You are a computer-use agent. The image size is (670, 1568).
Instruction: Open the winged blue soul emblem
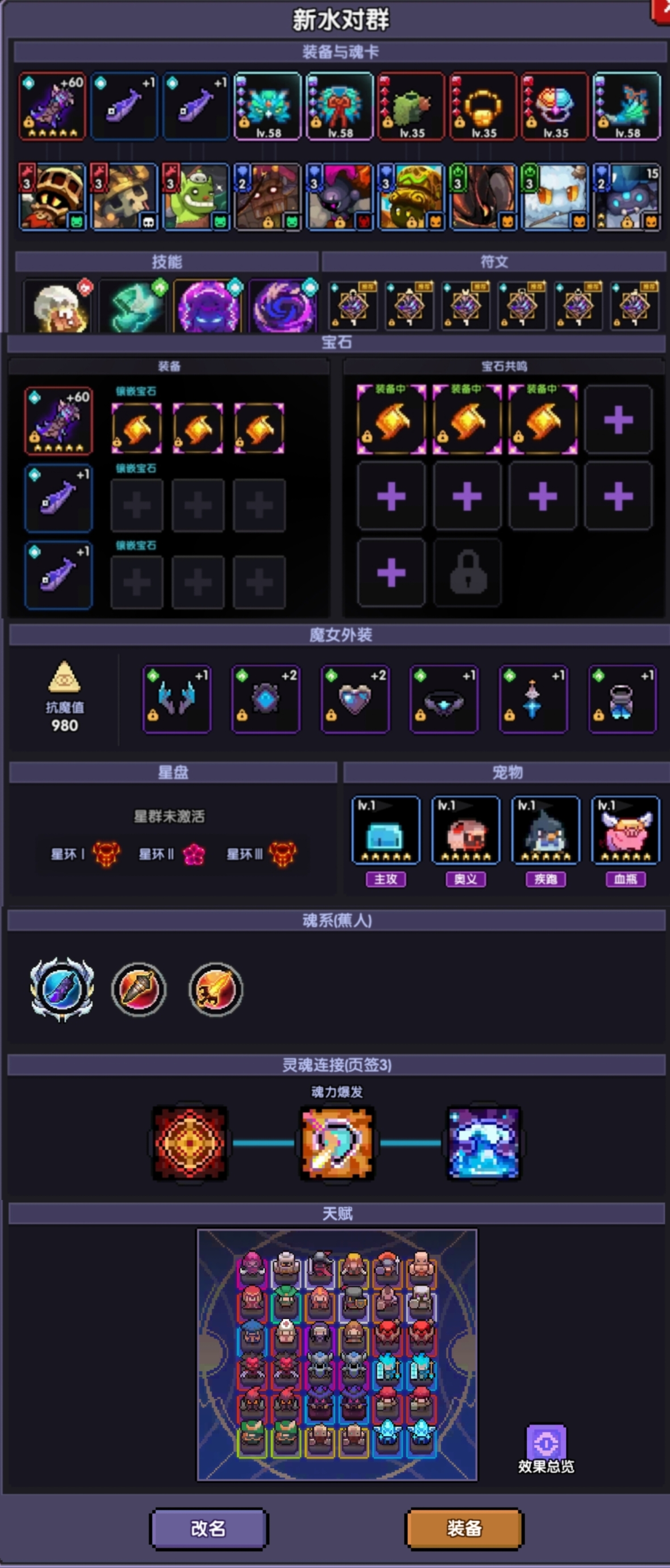pyautogui.click(x=62, y=989)
